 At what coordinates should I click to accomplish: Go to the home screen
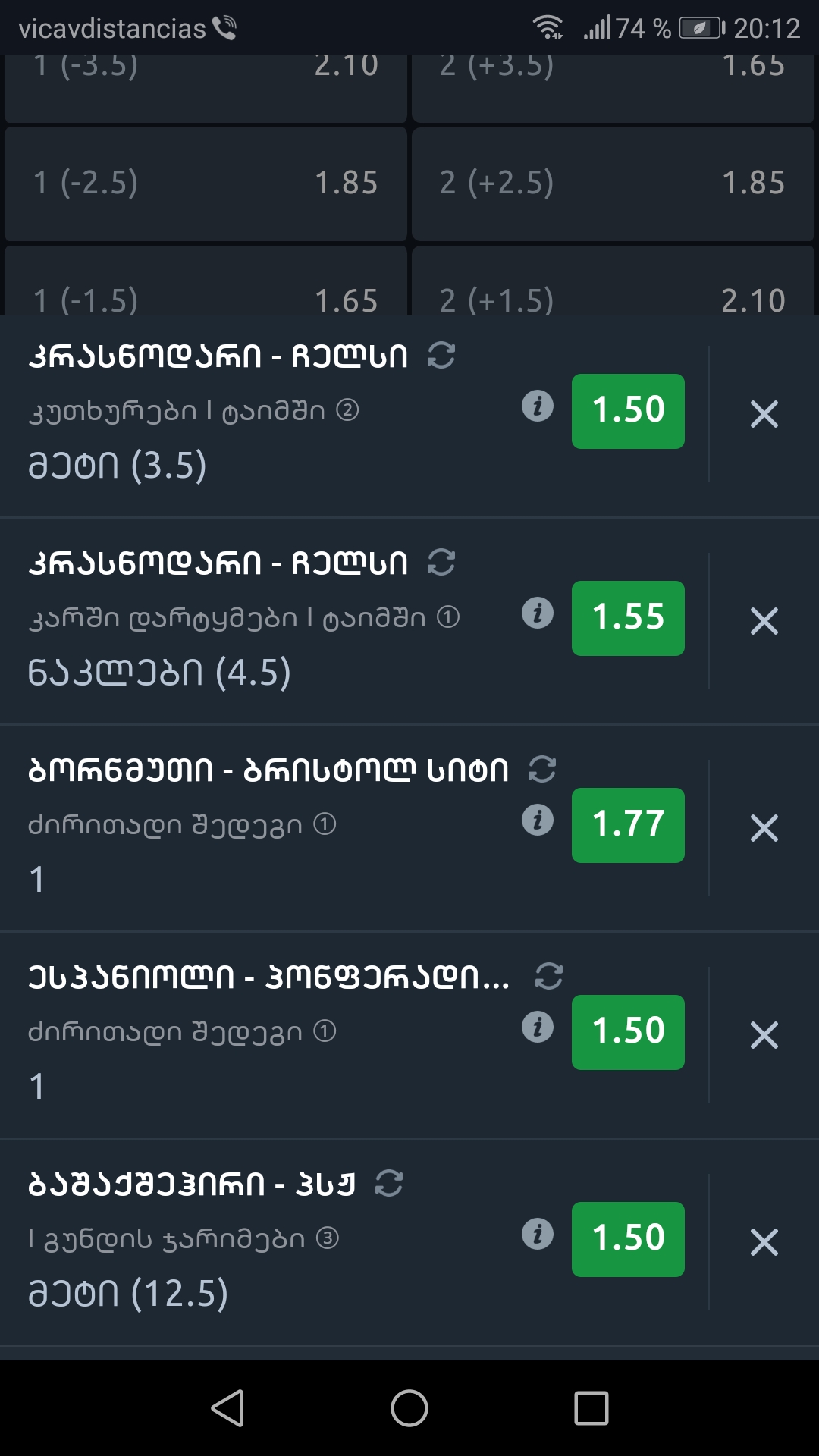click(x=409, y=1408)
